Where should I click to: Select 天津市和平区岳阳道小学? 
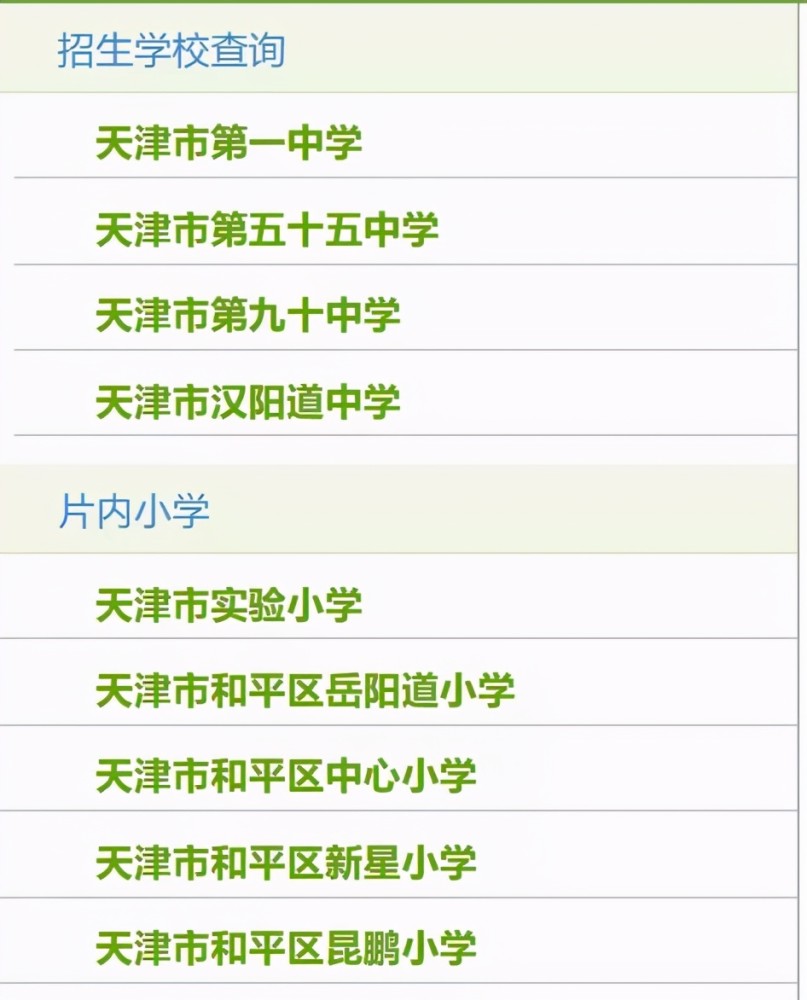[x=305, y=691]
